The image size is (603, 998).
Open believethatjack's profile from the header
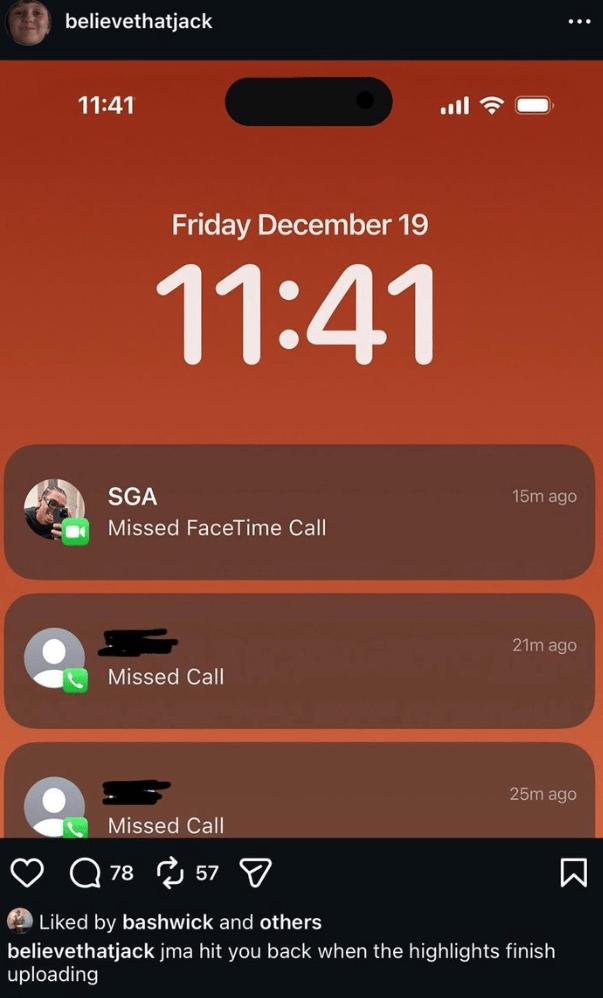(x=138, y=21)
